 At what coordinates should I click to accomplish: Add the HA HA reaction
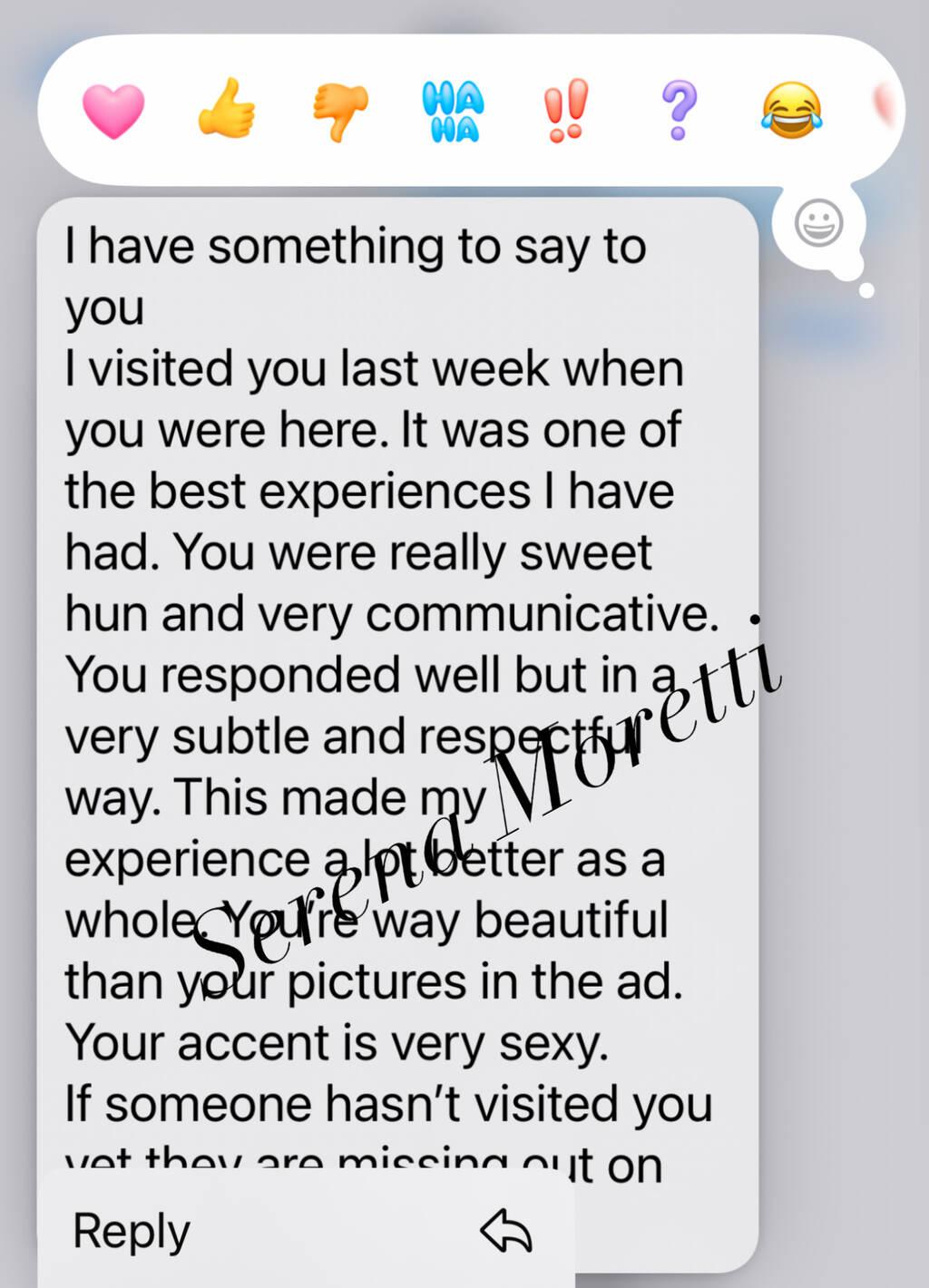(453, 111)
